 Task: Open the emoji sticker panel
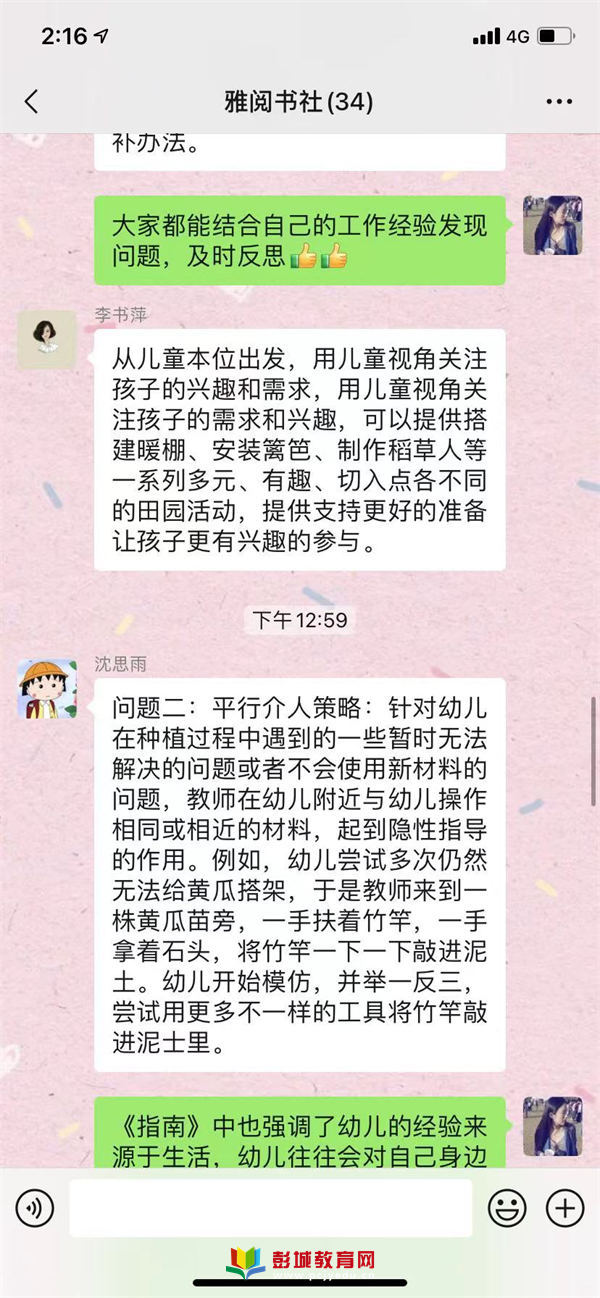(x=507, y=1208)
